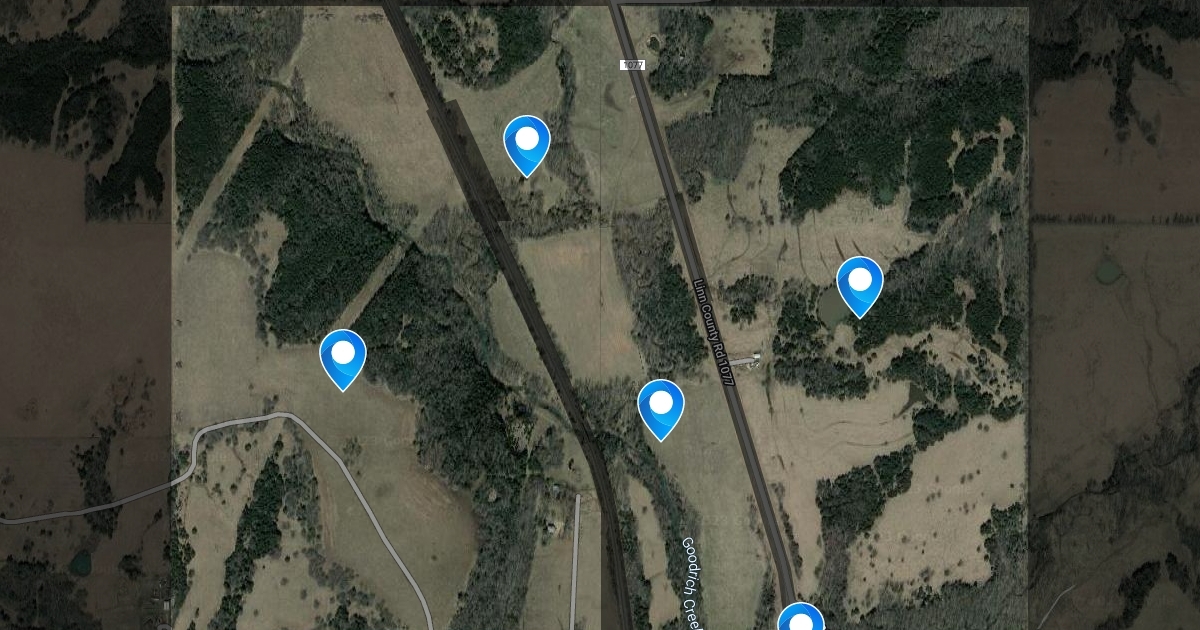
Task: Select the pin on Linn County Rd at bottom
Action: coord(800,620)
